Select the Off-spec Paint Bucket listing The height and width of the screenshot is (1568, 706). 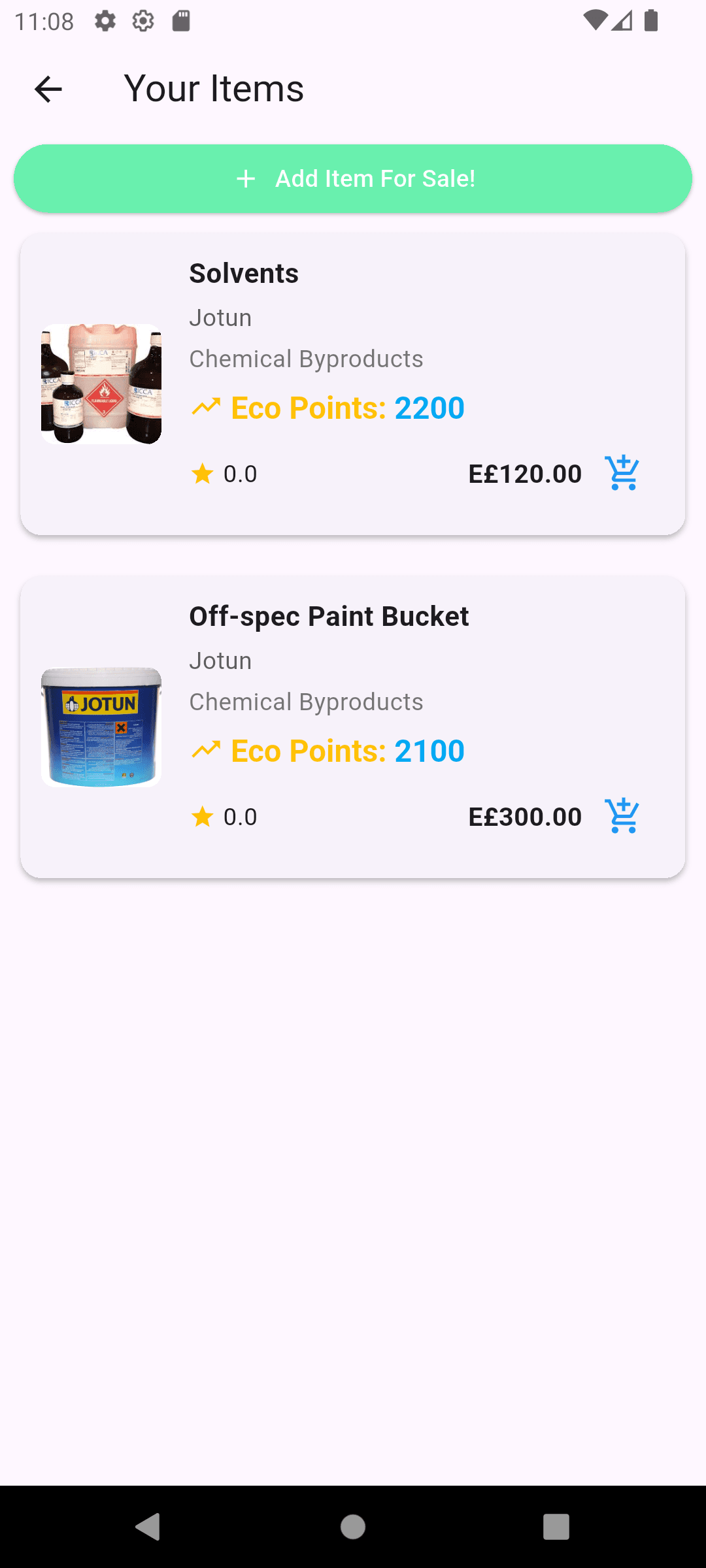coord(353,727)
